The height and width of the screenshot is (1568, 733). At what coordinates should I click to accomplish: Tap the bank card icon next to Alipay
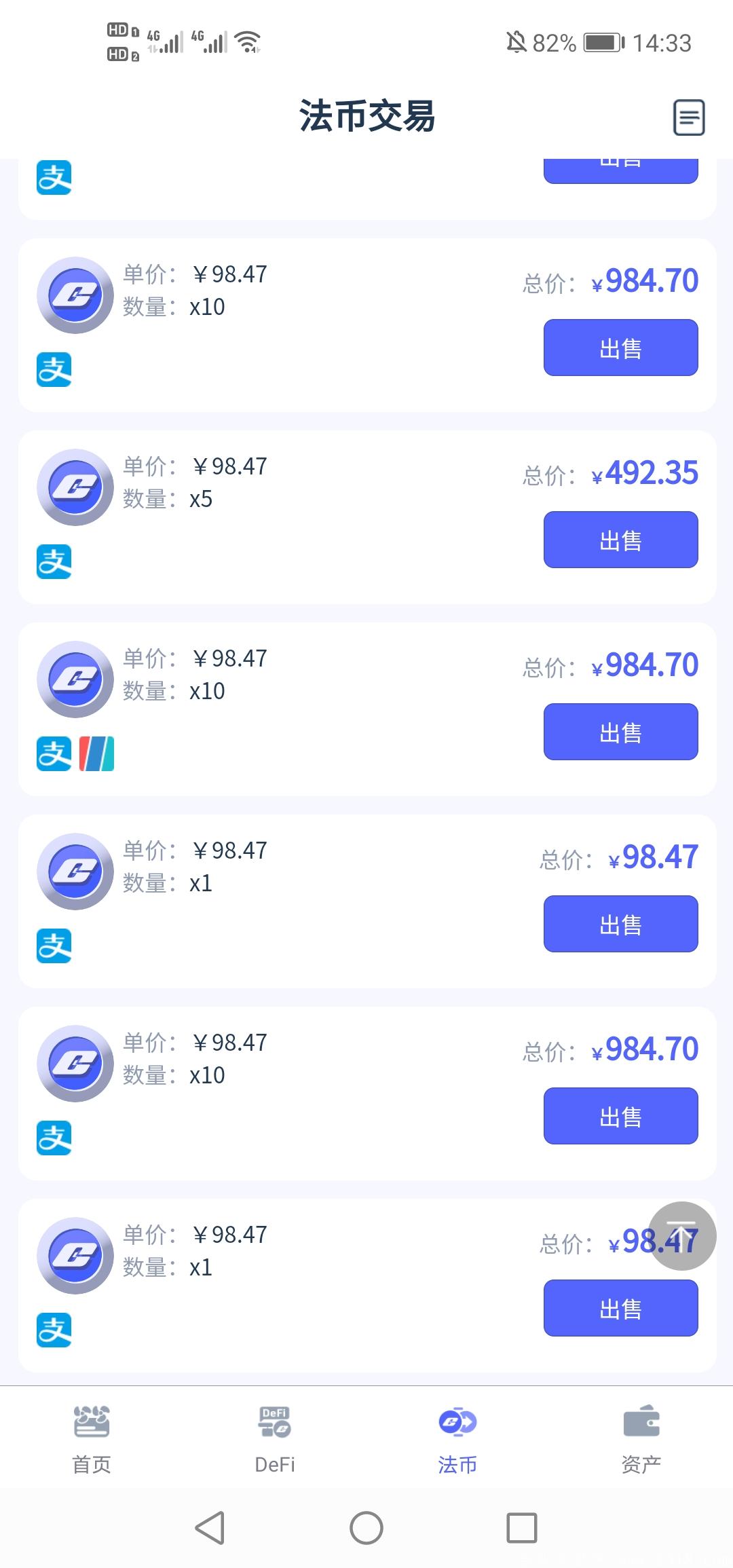tap(96, 753)
